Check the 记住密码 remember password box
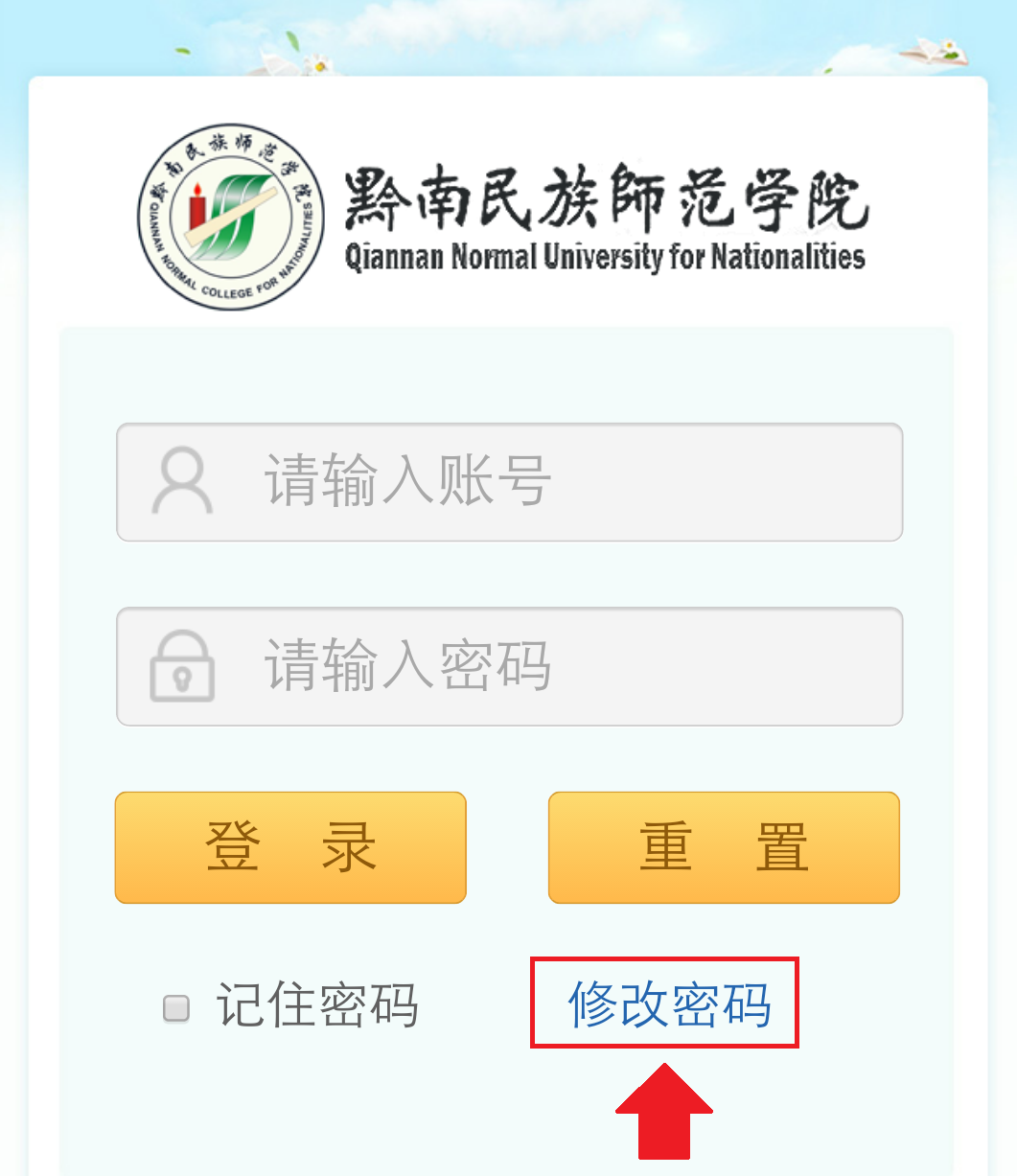The image size is (1017, 1176). click(x=176, y=1007)
